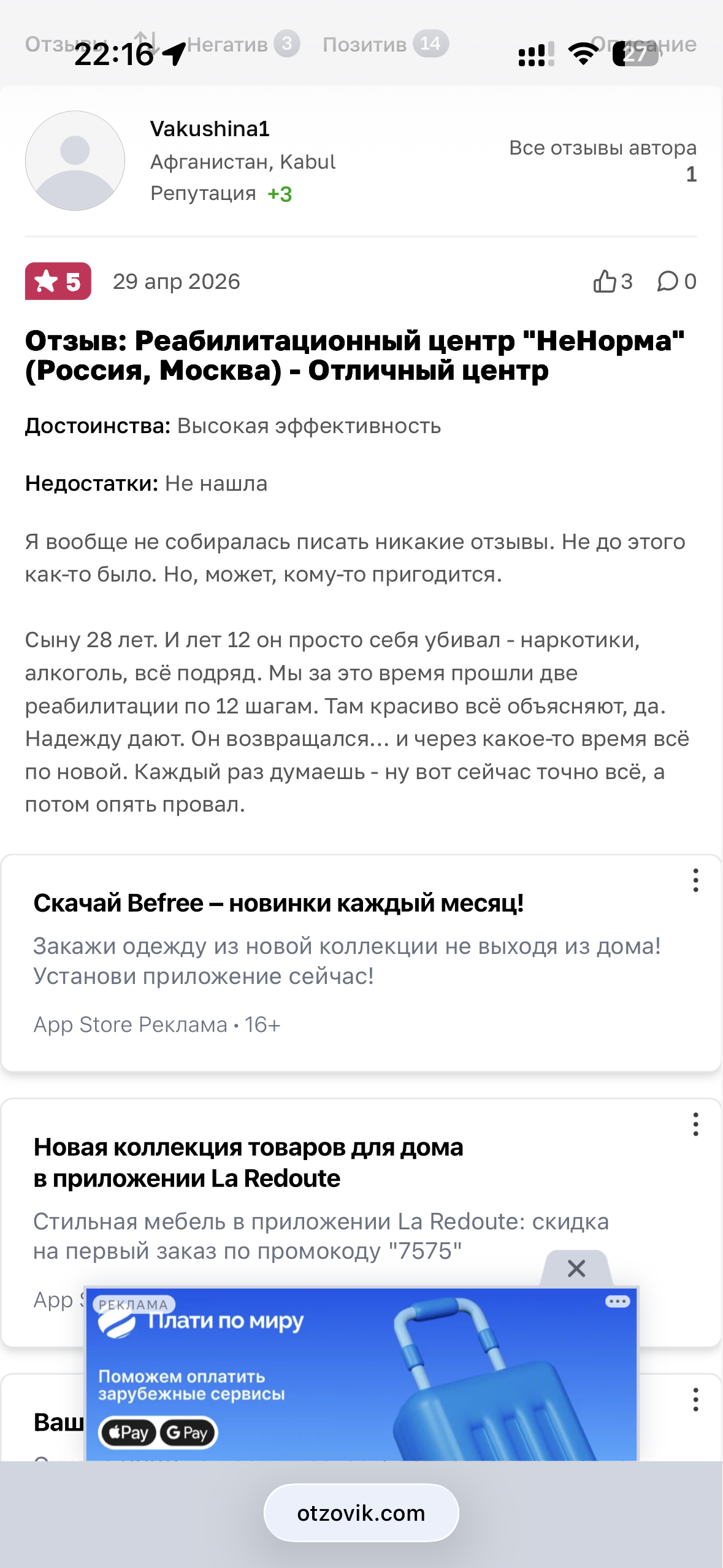View all reviews by this author
The height and width of the screenshot is (1568, 723).
(x=602, y=148)
